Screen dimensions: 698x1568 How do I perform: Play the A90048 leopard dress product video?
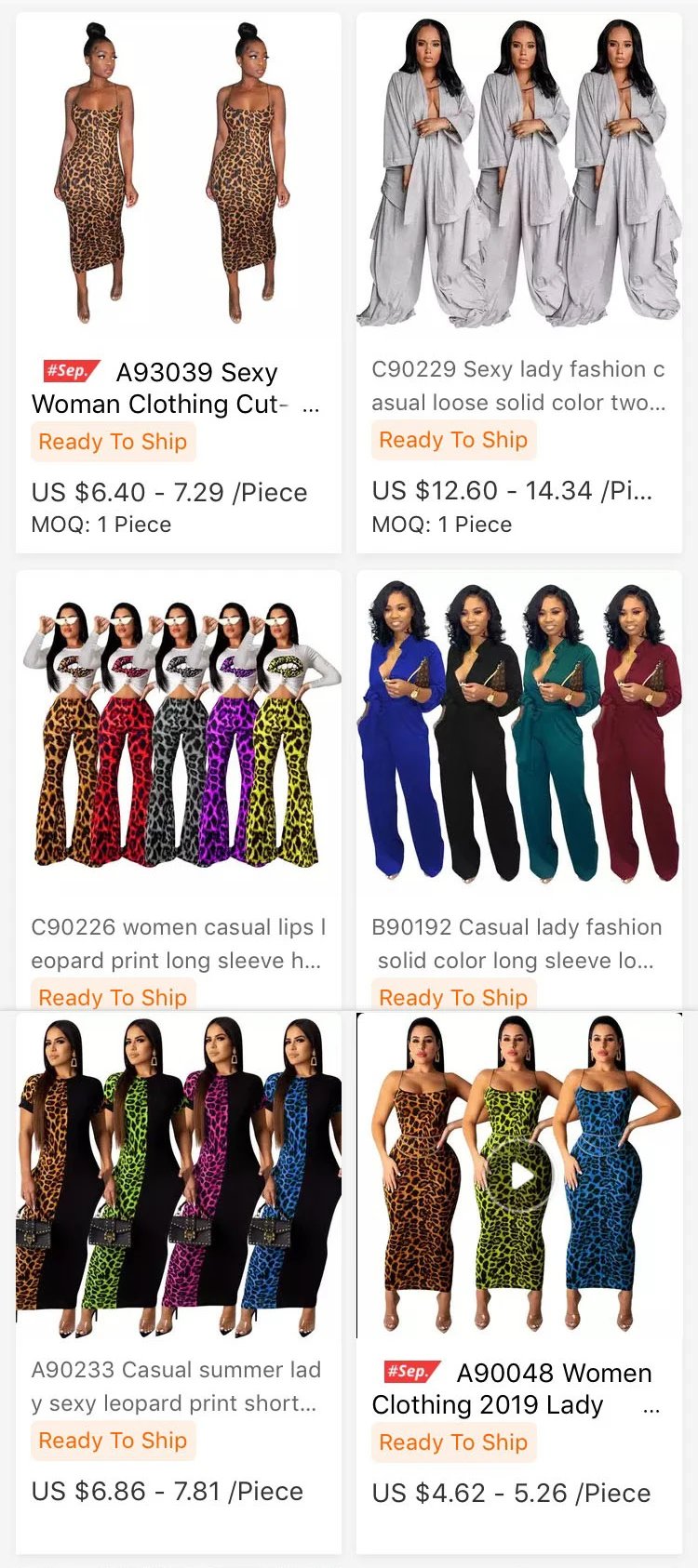click(519, 1175)
